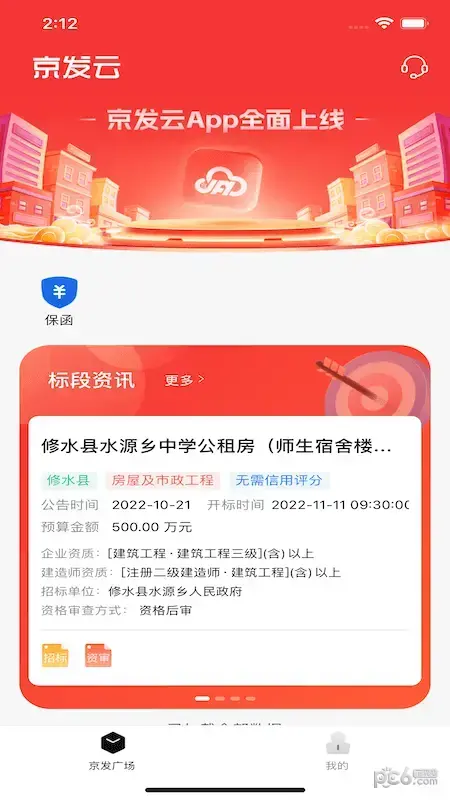Screen dimensions: 450x800
Task: Open the 招标 document icon
Action: pyautogui.click(x=55, y=656)
